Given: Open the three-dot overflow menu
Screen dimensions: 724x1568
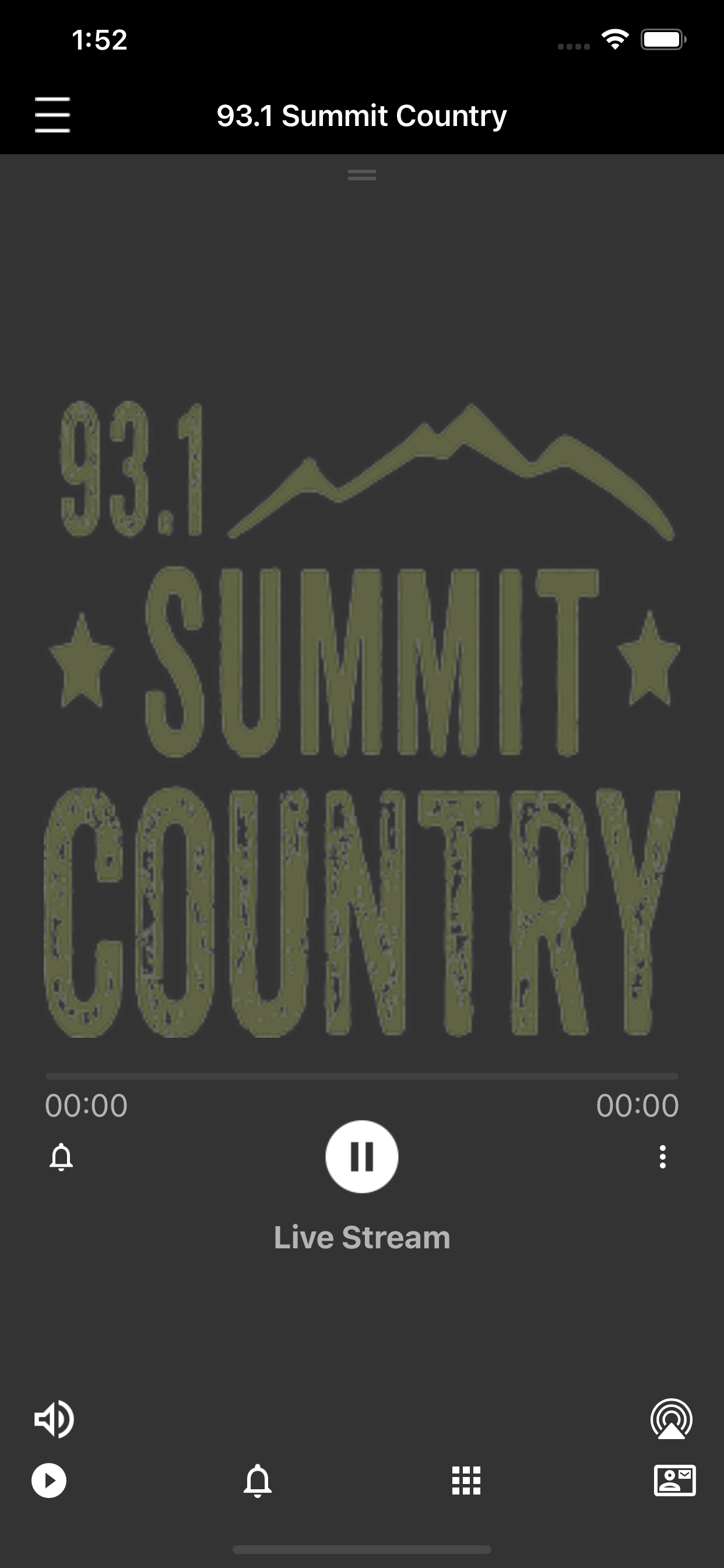Looking at the screenshot, I should pyautogui.click(x=663, y=1158).
